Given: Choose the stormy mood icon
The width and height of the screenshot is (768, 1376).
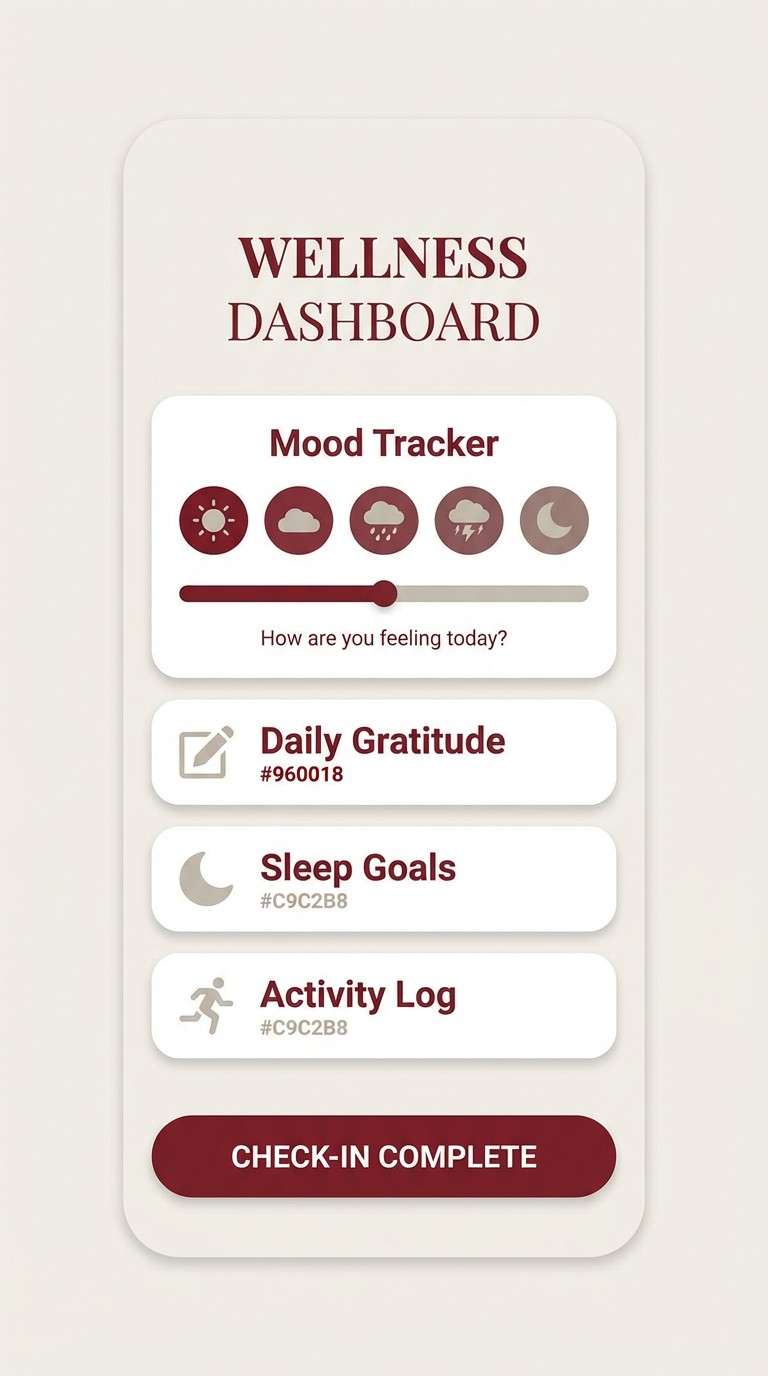Looking at the screenshot, I should coord(467,519).
